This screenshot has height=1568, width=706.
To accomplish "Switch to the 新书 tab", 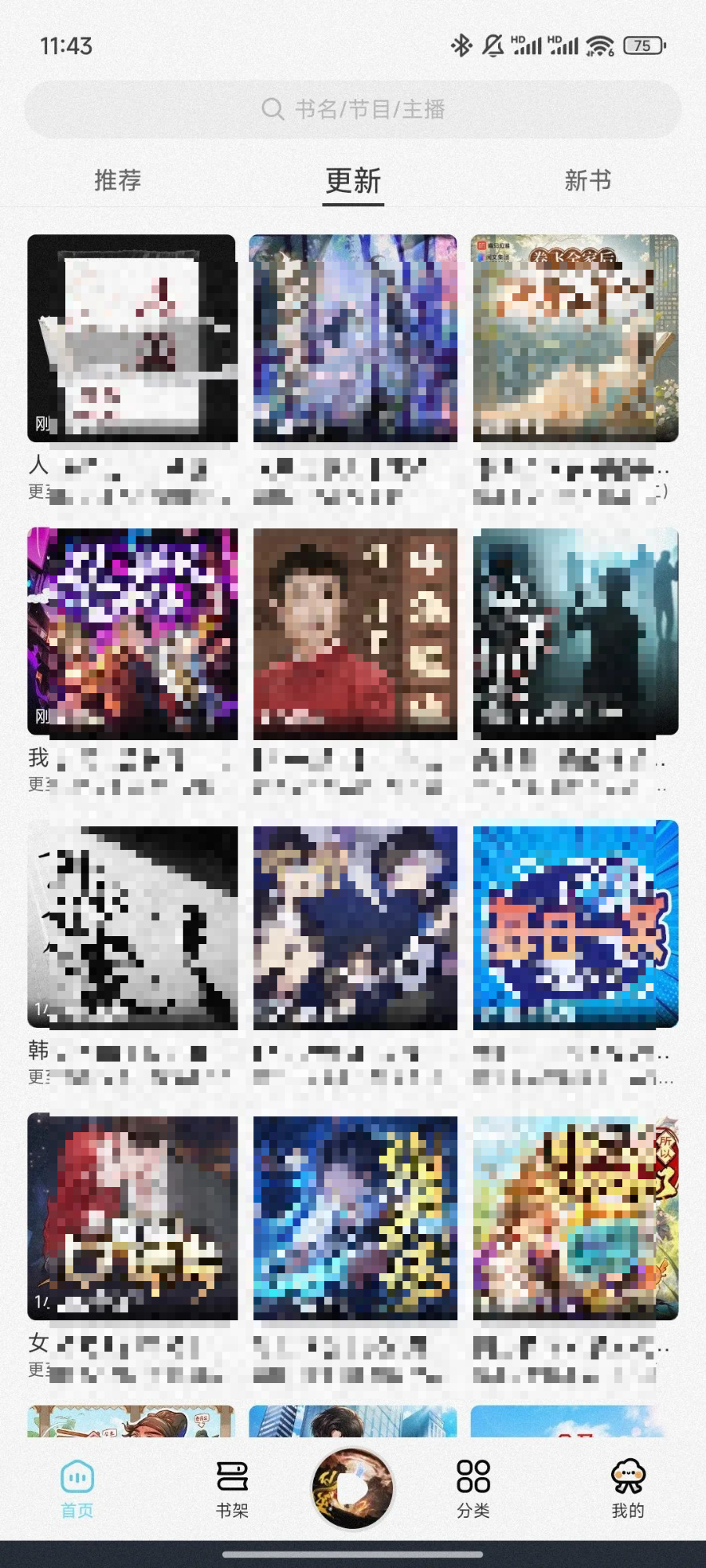I will click(588, 180).
